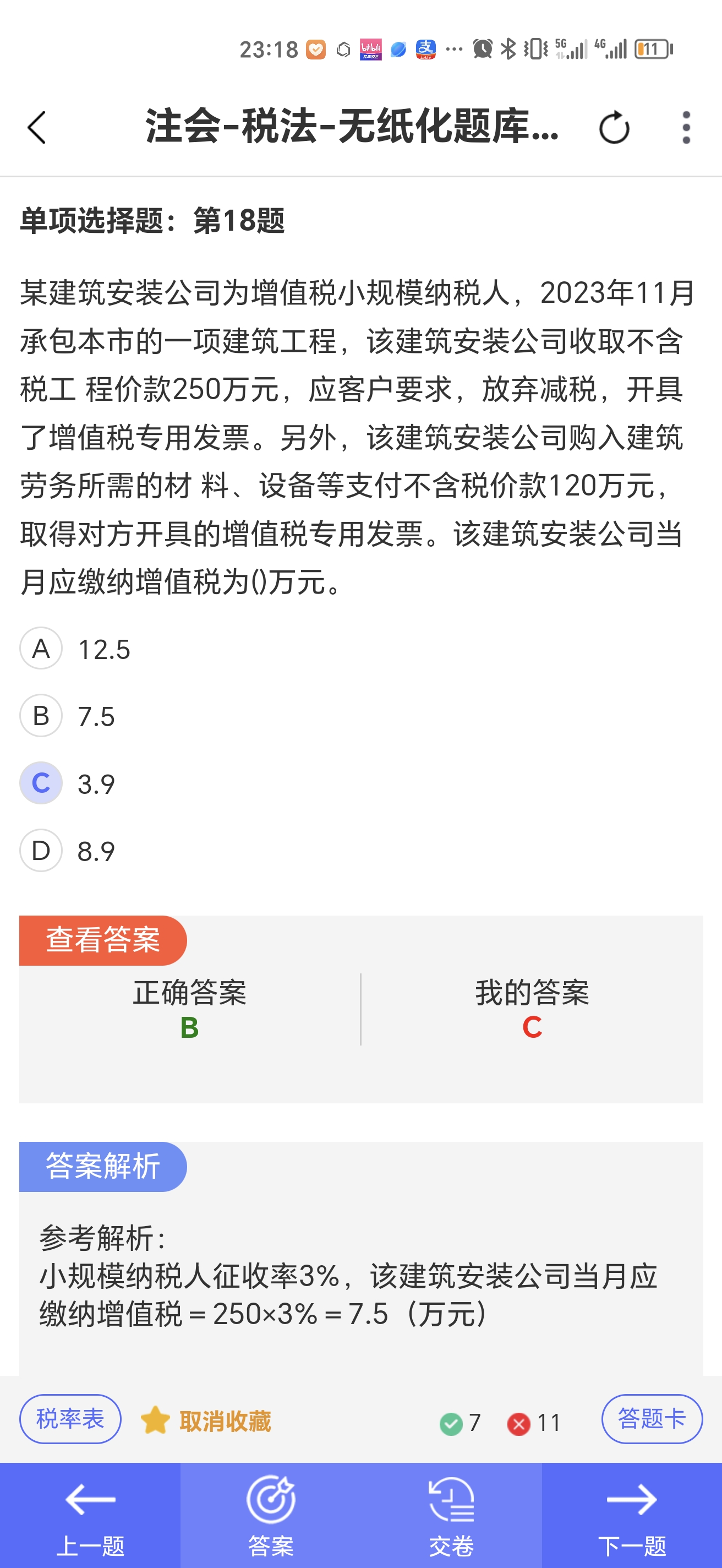This screenshot has height=1568, width=722.
Task: Pick option D 8.9
Action: [x=68, y=851]
